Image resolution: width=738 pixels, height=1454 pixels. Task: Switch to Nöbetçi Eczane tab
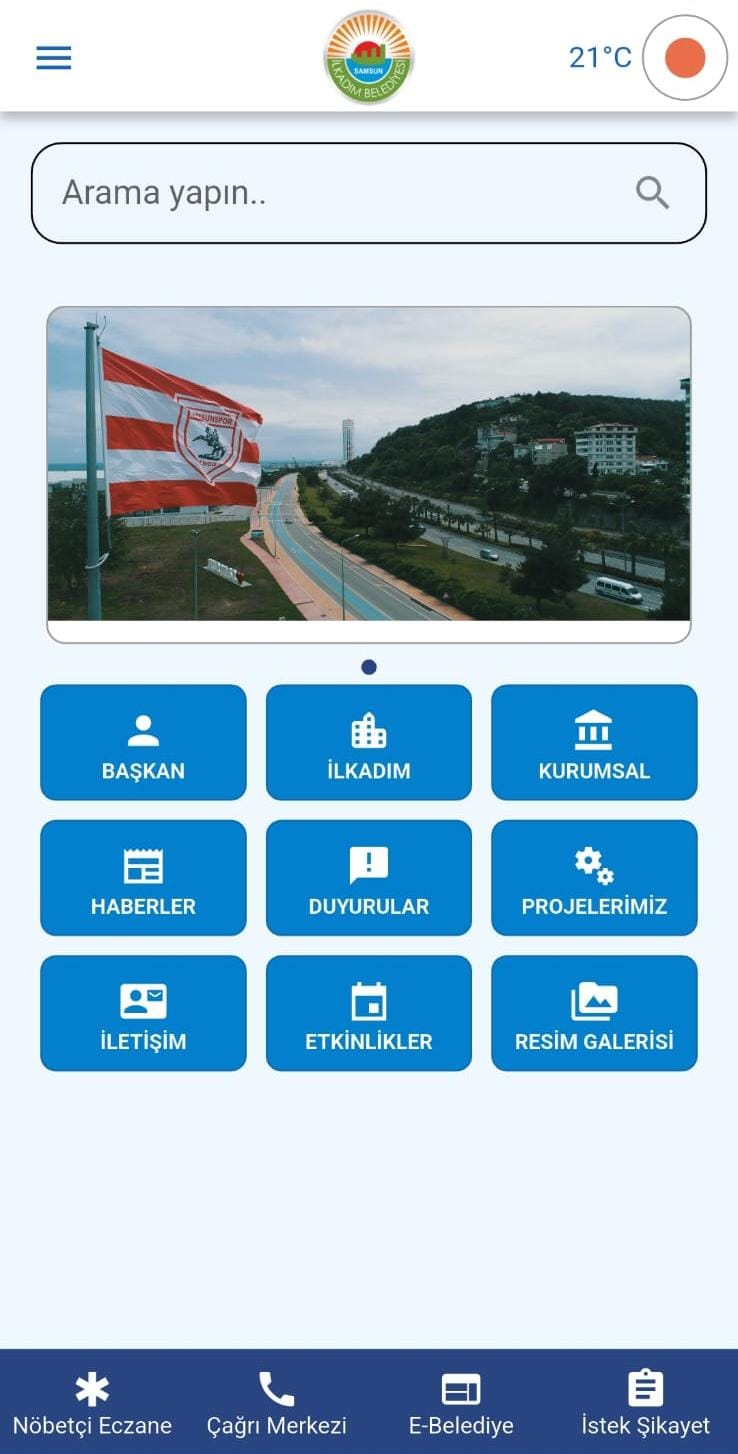[92, 1402]
